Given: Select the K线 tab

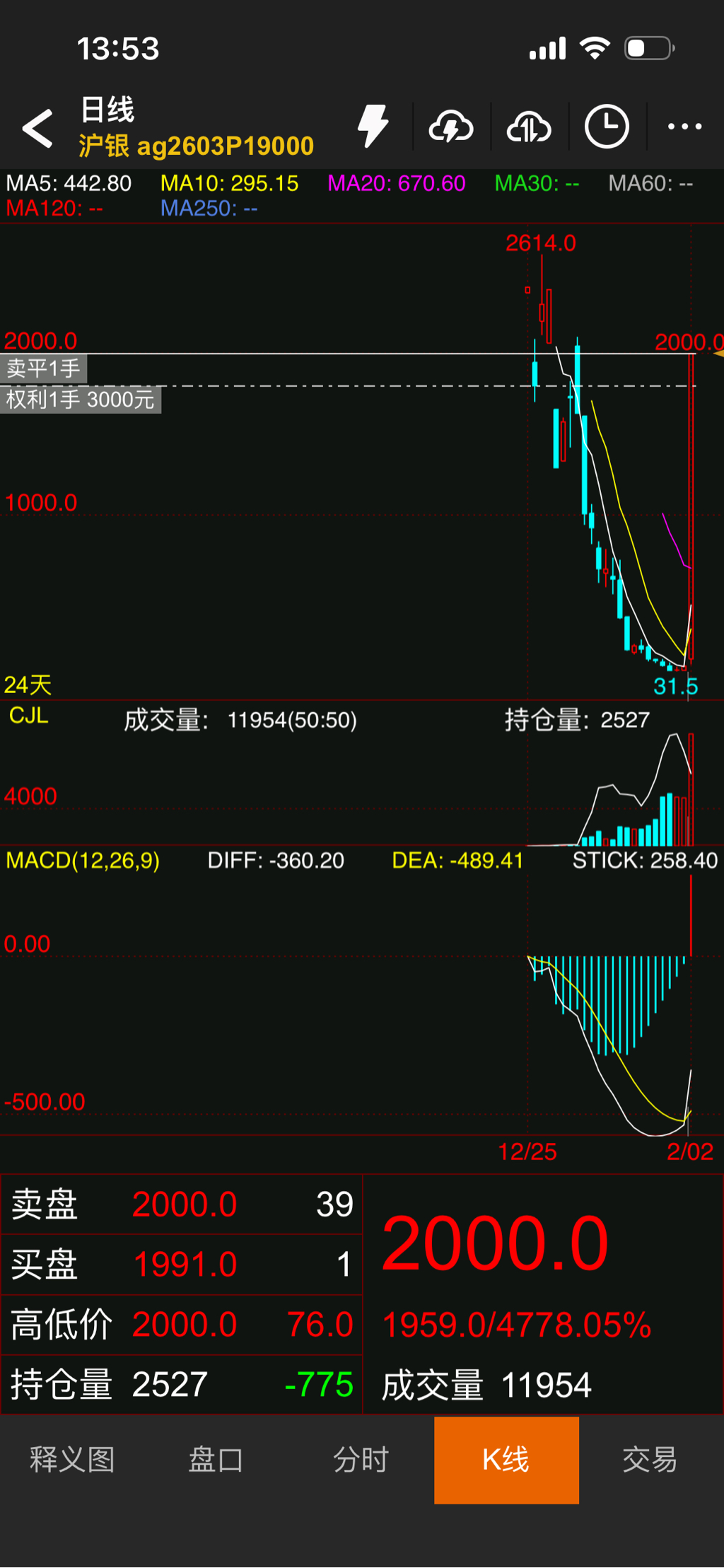Looking at the screenshot, I should (506, 1459).
